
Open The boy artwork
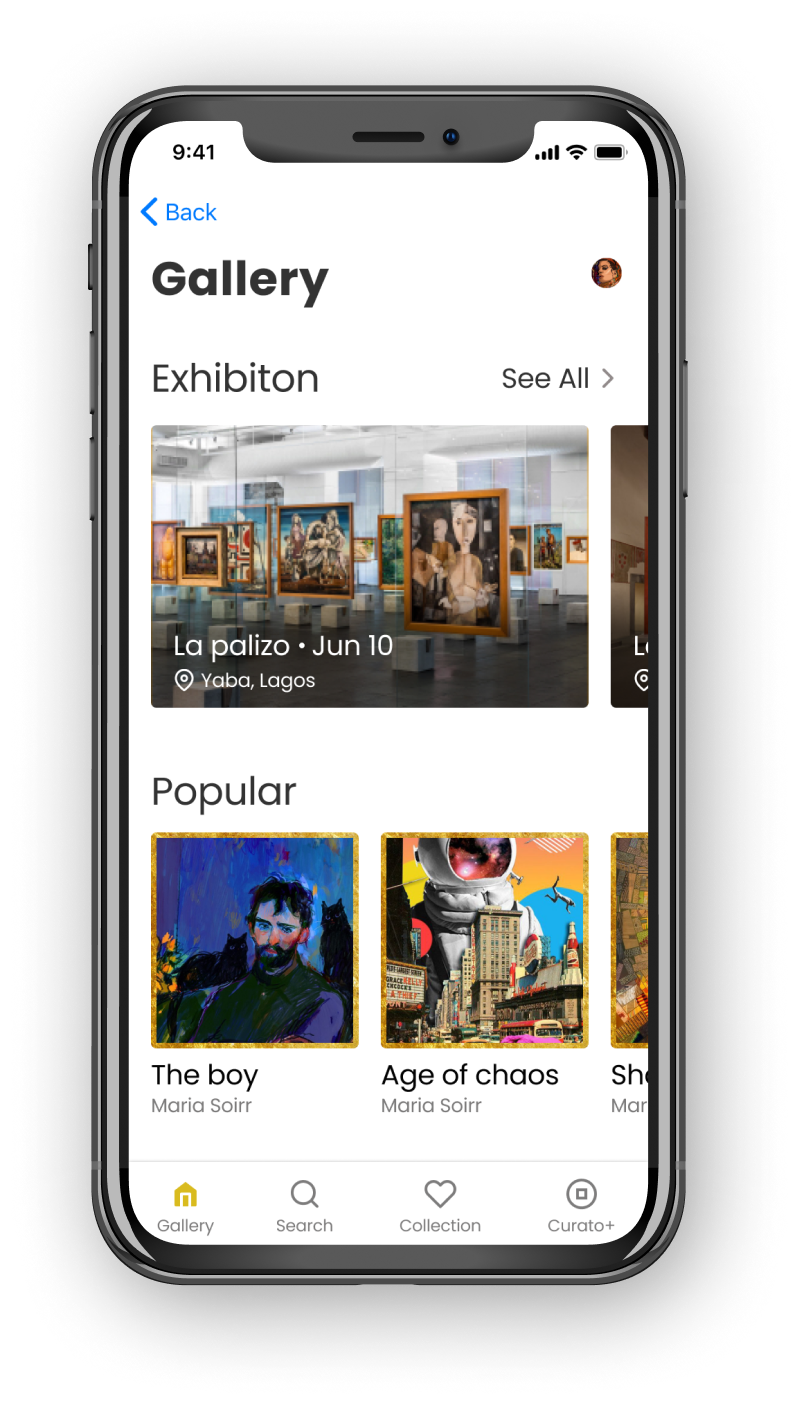(x=255, y=940)
